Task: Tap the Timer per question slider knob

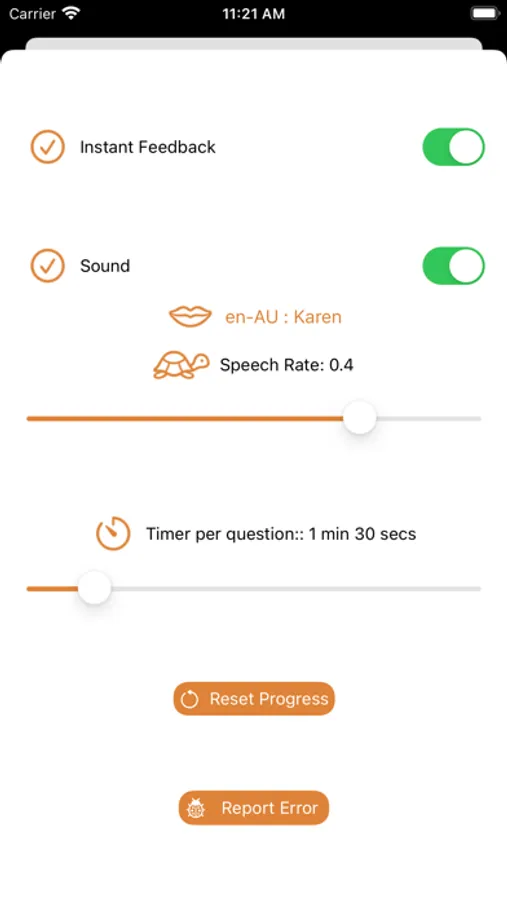Action: point(94,588)
